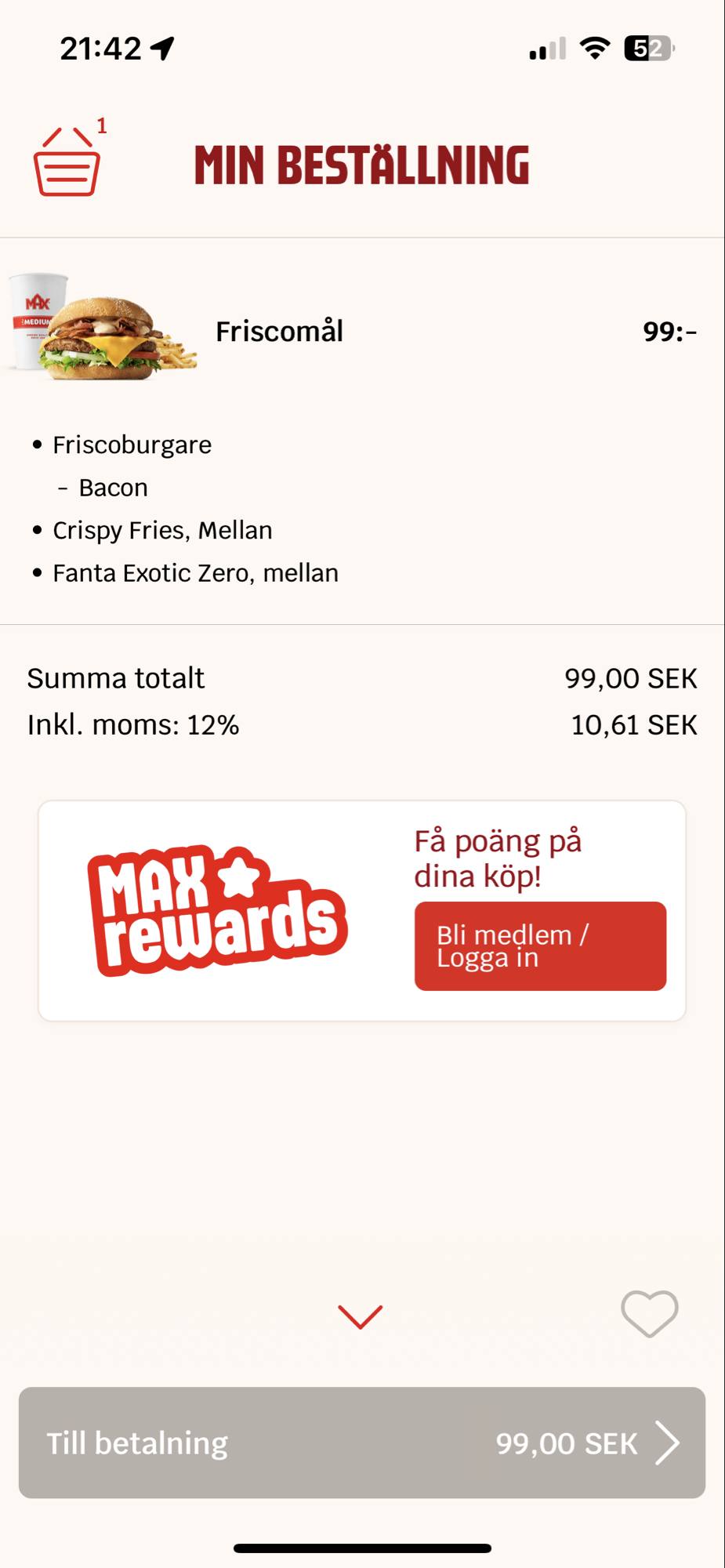Tap the cellular signal bars icon

click(x=546, y=47)
